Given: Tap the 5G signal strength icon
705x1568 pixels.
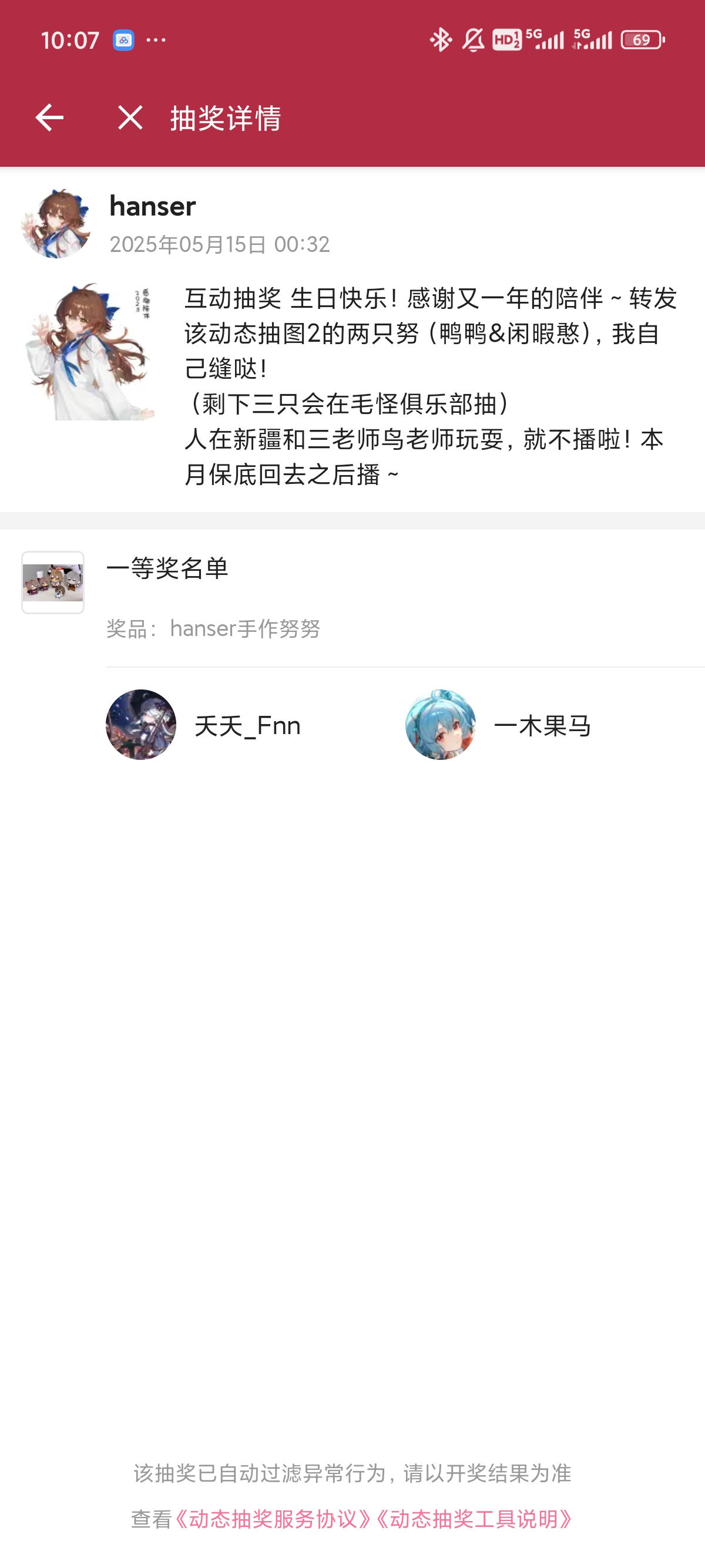Looking at the screenshot, I should pyautogui.click(x=548, y=38).
